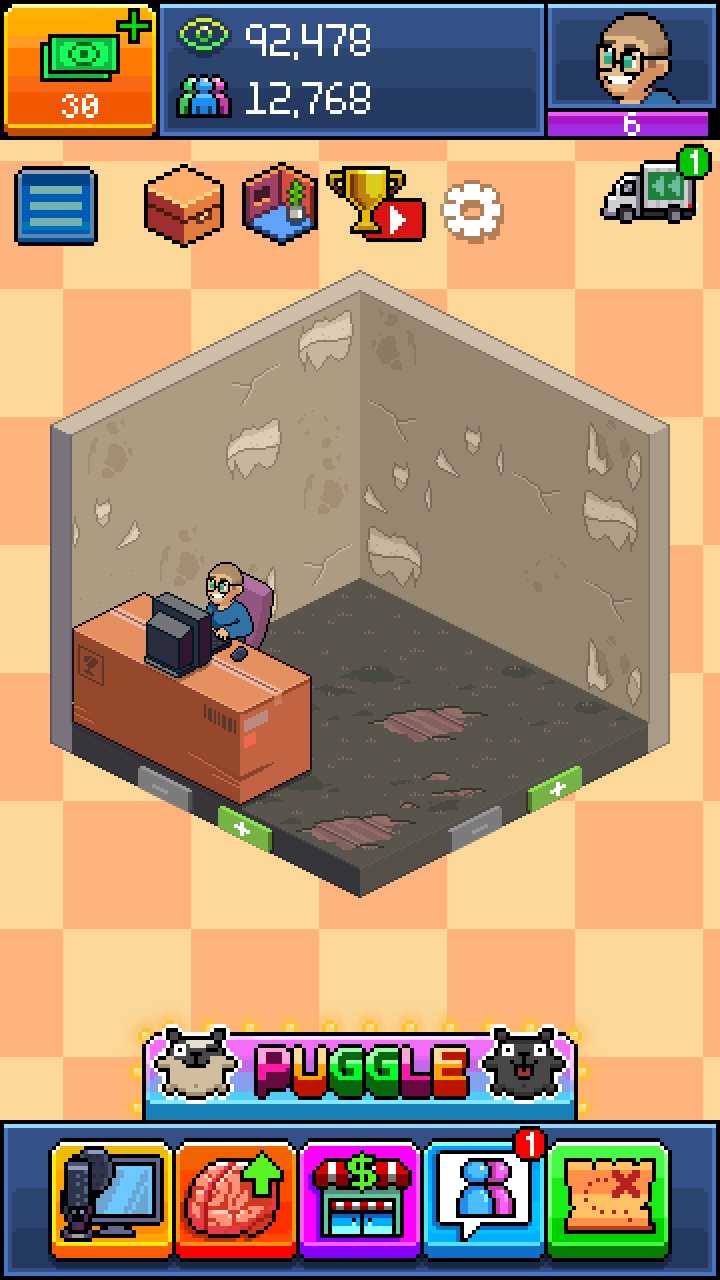The image size is (720, 1280).
Task: Tap the green plus on right floor edge
Action: 555,788
